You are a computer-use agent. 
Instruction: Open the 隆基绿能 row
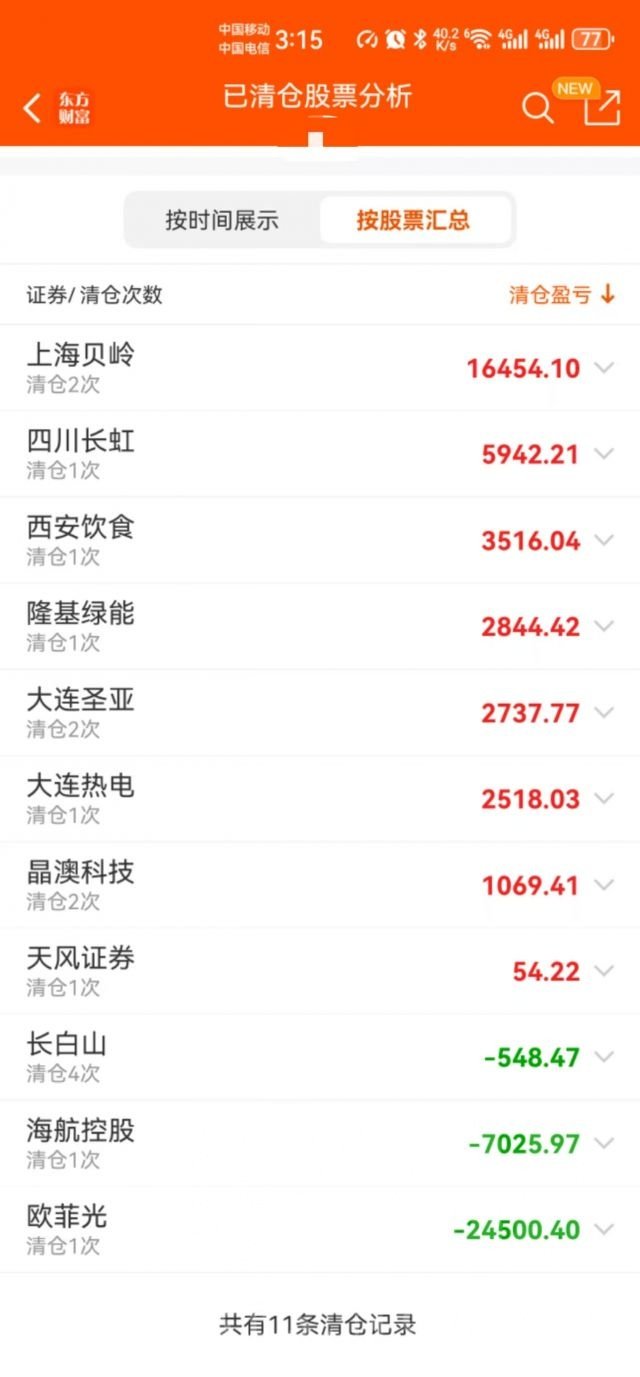320,626
